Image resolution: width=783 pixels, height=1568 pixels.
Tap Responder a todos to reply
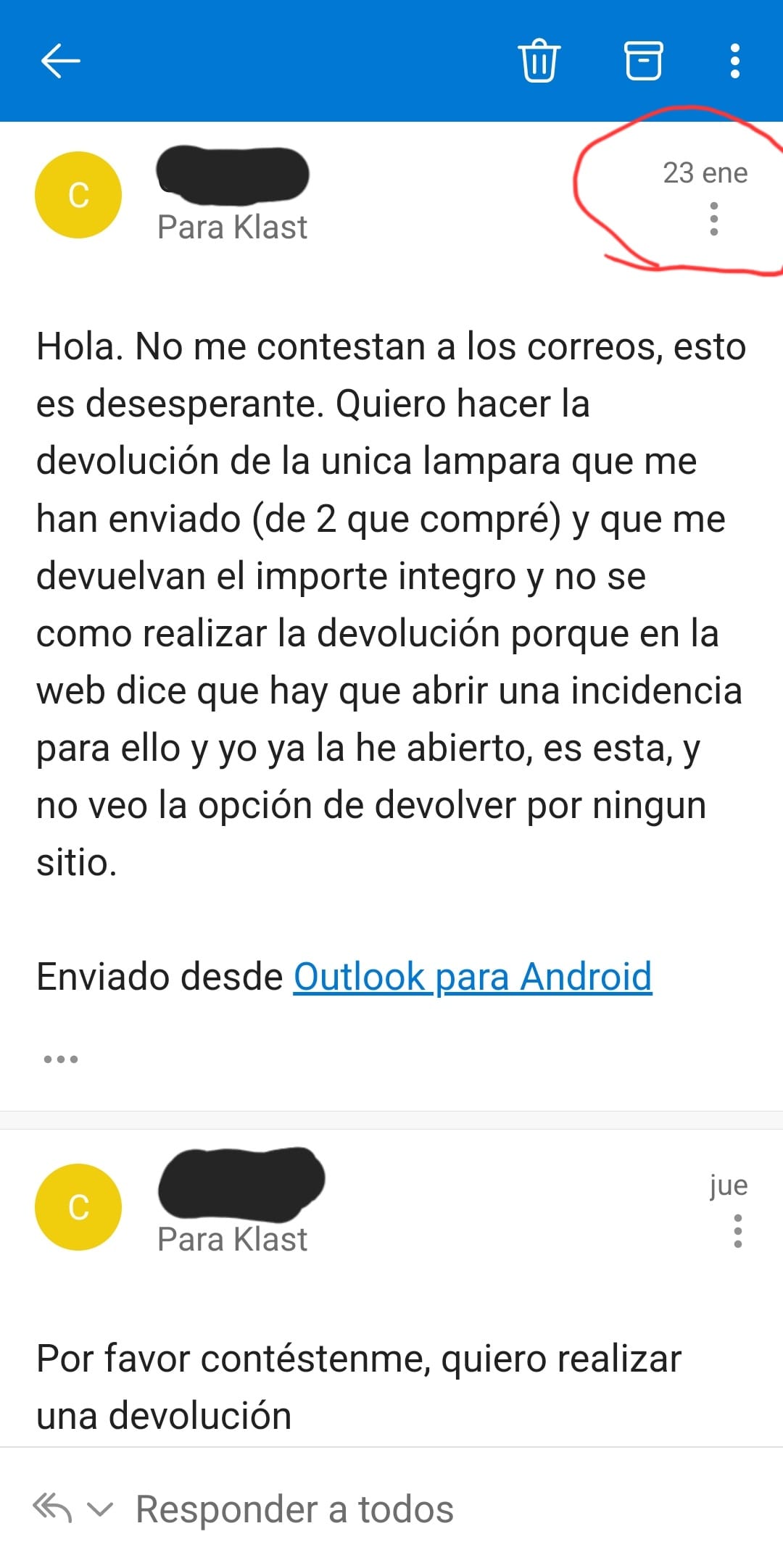[x=294, y=1510]
